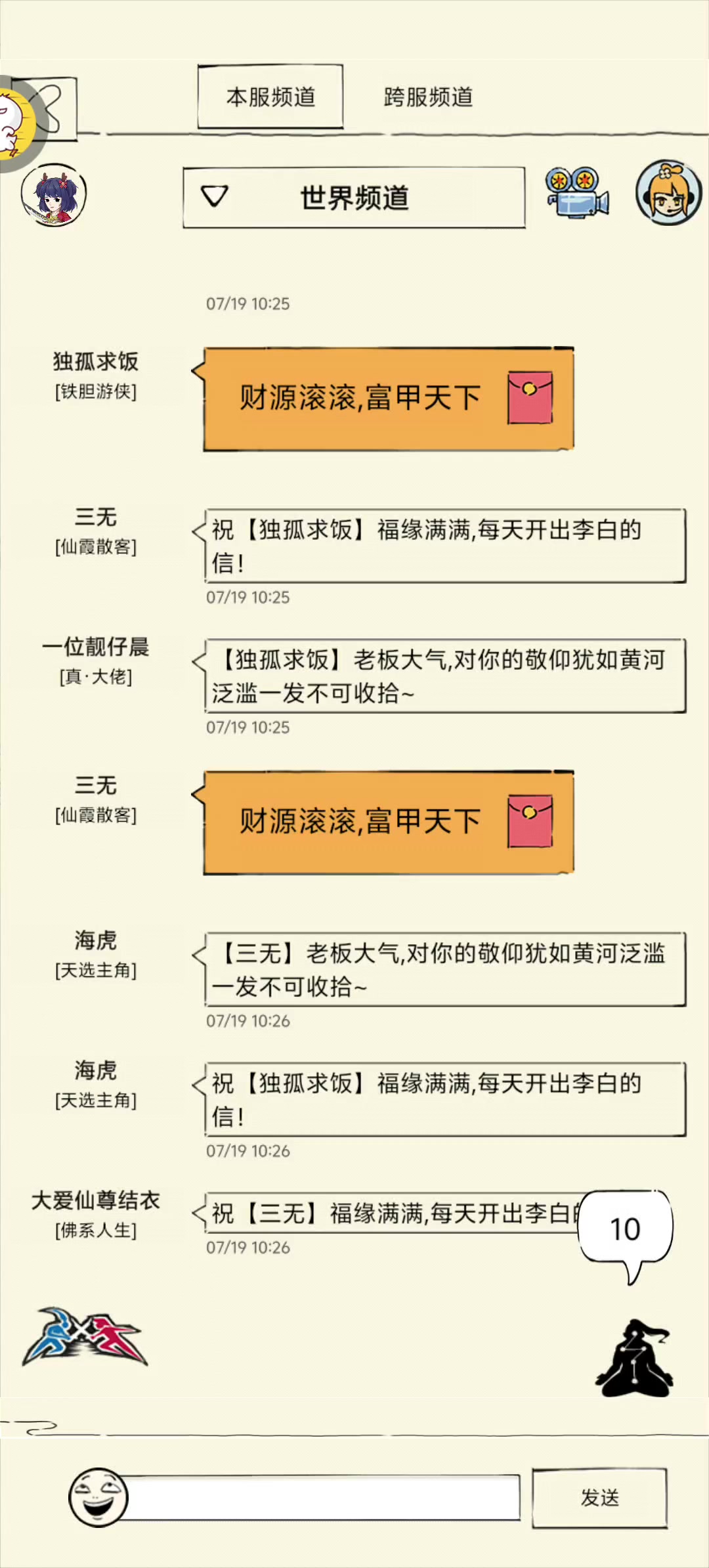
Task: Switch to the 跨服频道 tab
Action: point(428,97)
